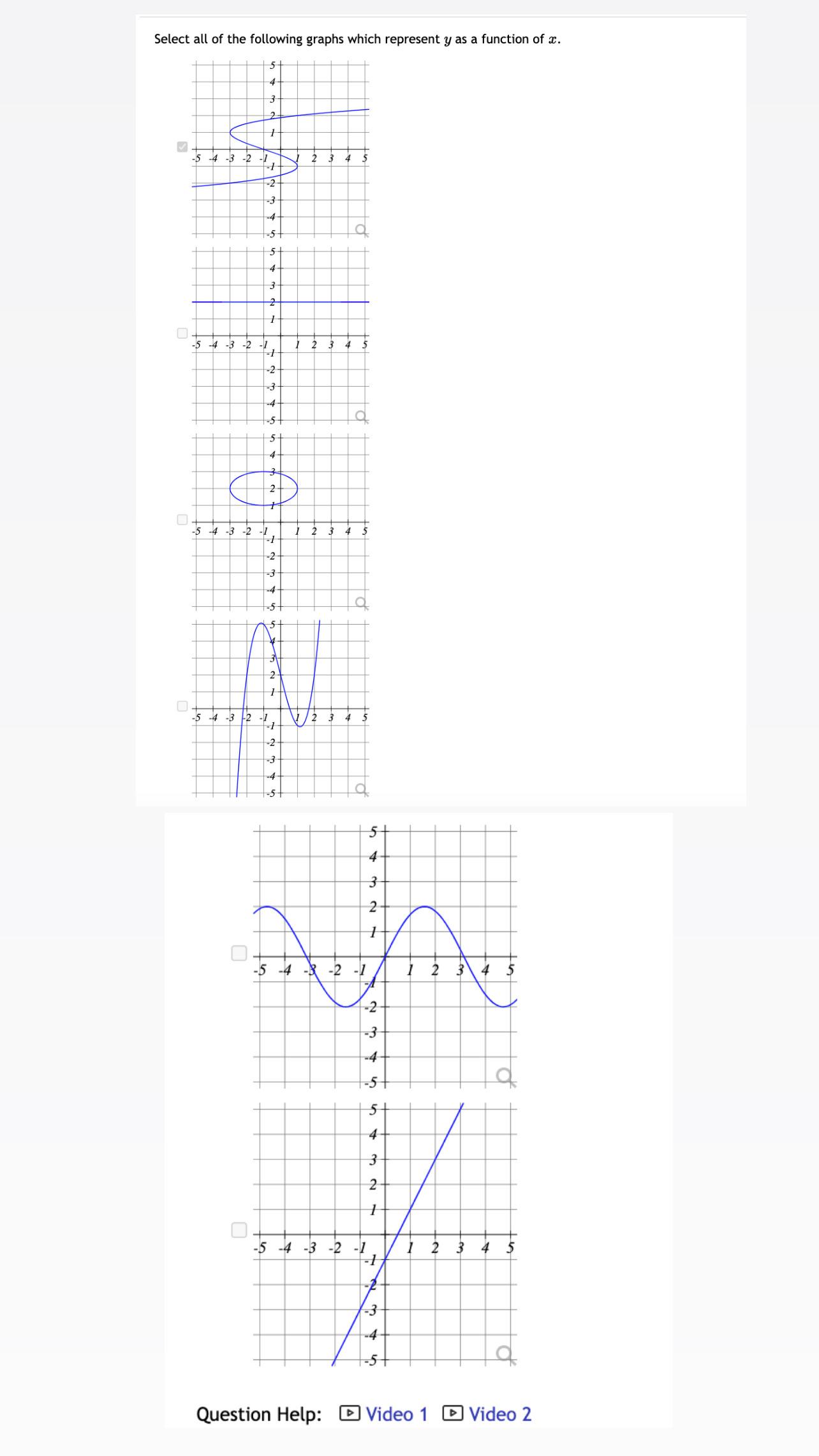Select the checkbox for the slanted straight line graph
This screenshot has width=819, height=1456.
coord(239,1229)
